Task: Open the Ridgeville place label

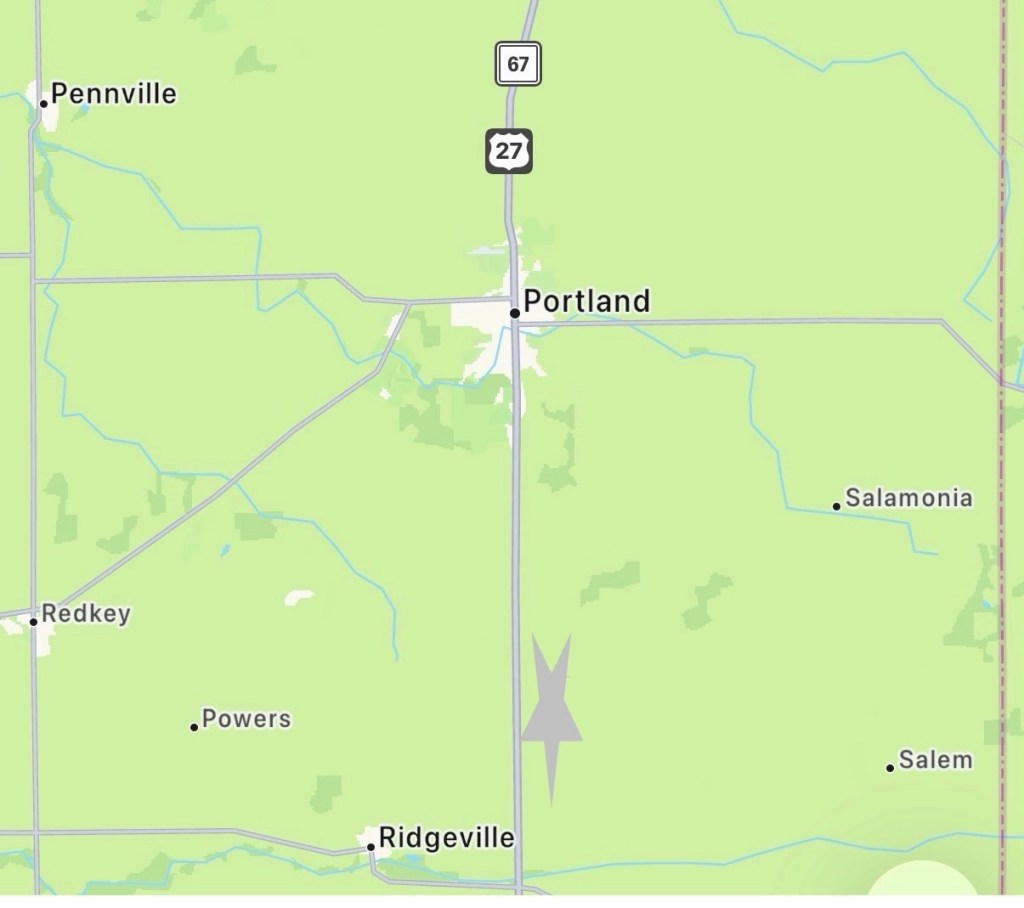Action: click(x=446, y=838)
